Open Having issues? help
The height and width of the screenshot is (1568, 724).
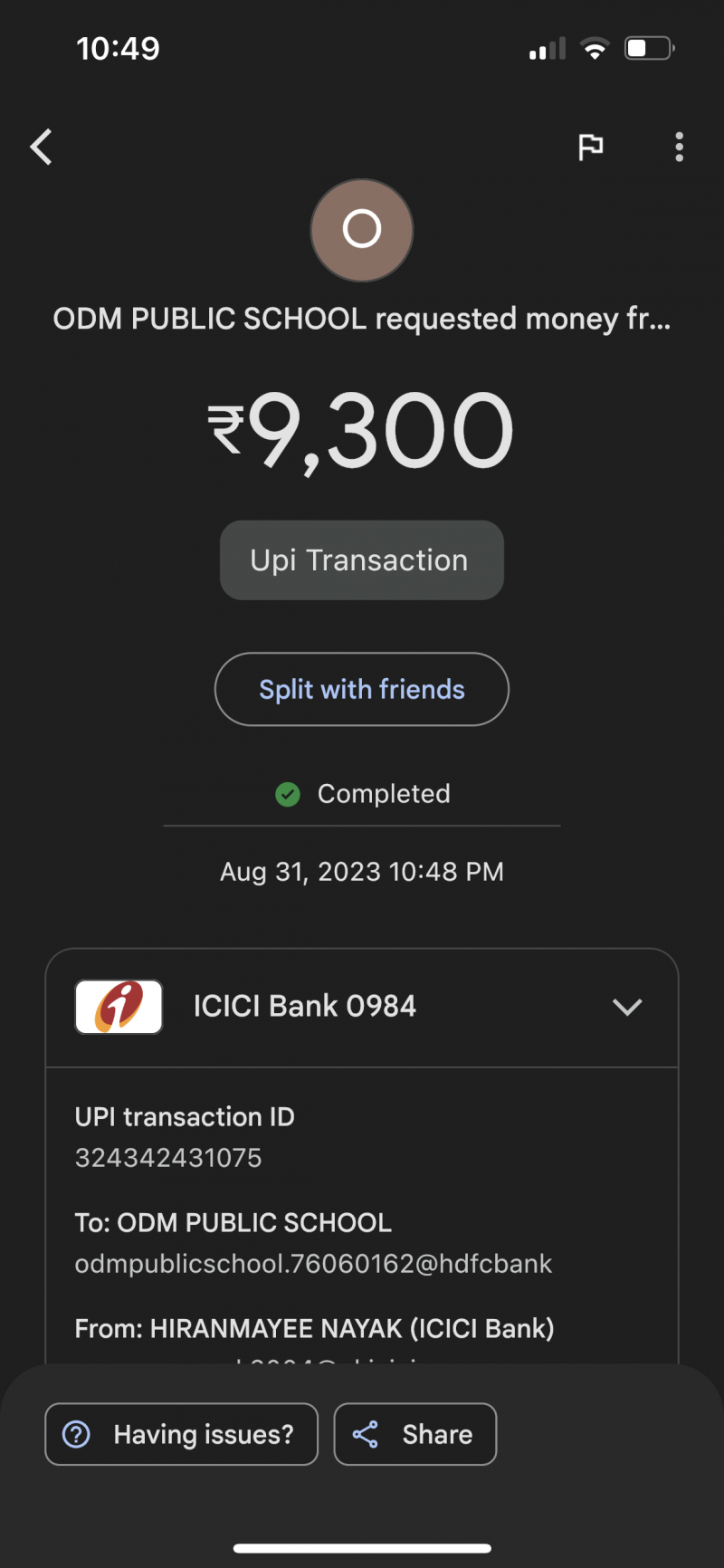click(181, 1434)
